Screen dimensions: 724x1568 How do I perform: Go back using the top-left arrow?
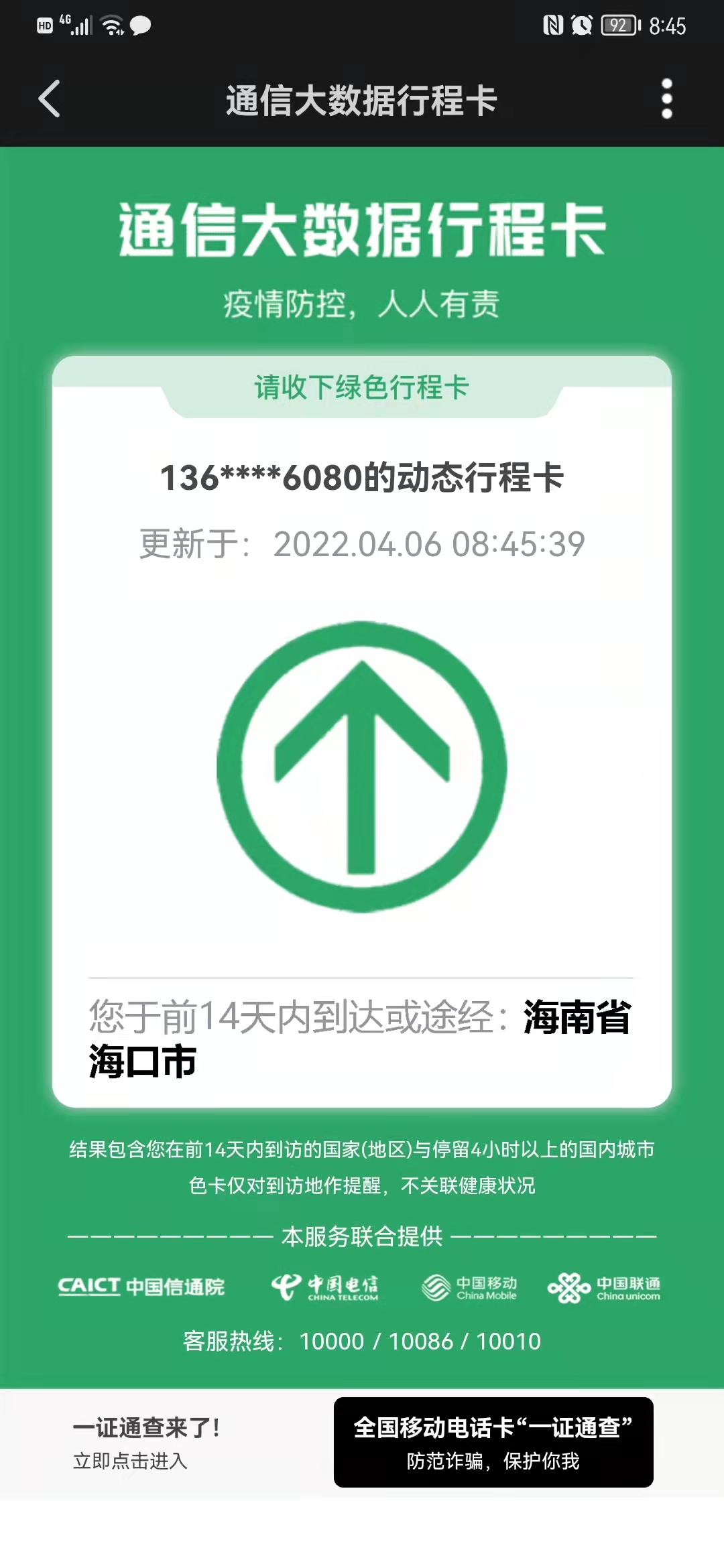pos(50,99)
